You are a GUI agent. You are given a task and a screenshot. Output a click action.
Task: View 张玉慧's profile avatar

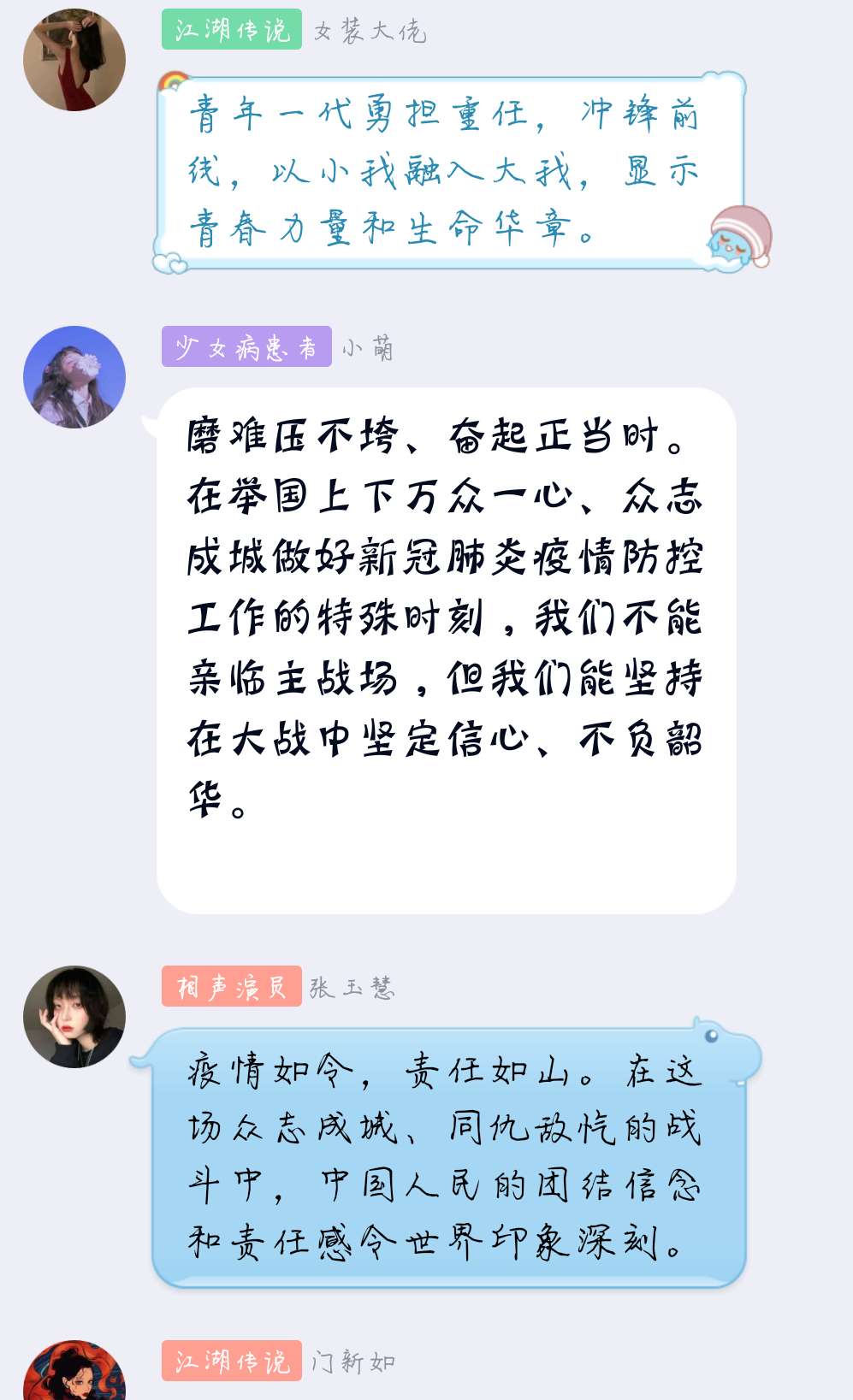74,1016
